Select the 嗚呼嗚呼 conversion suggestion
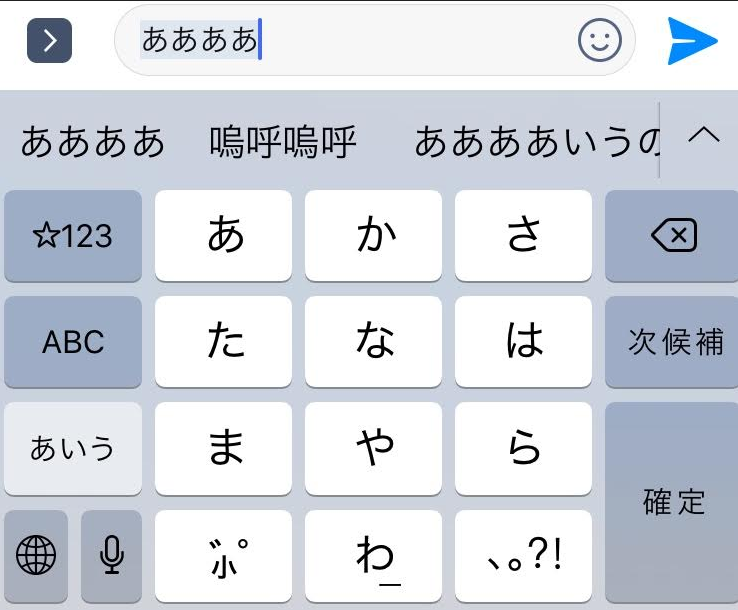Viewport: 738px width, 610px height. pos(283,142)
